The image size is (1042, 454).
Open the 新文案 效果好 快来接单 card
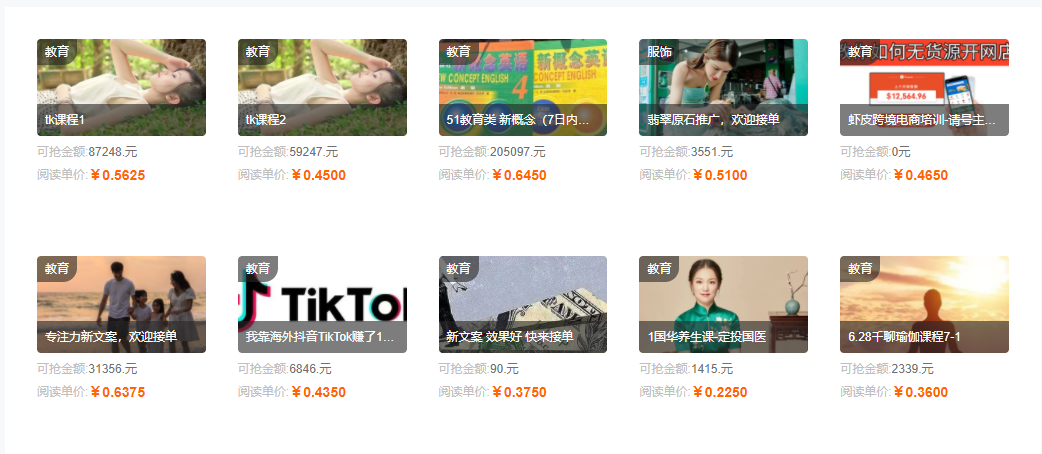click(x=523, y=304)
